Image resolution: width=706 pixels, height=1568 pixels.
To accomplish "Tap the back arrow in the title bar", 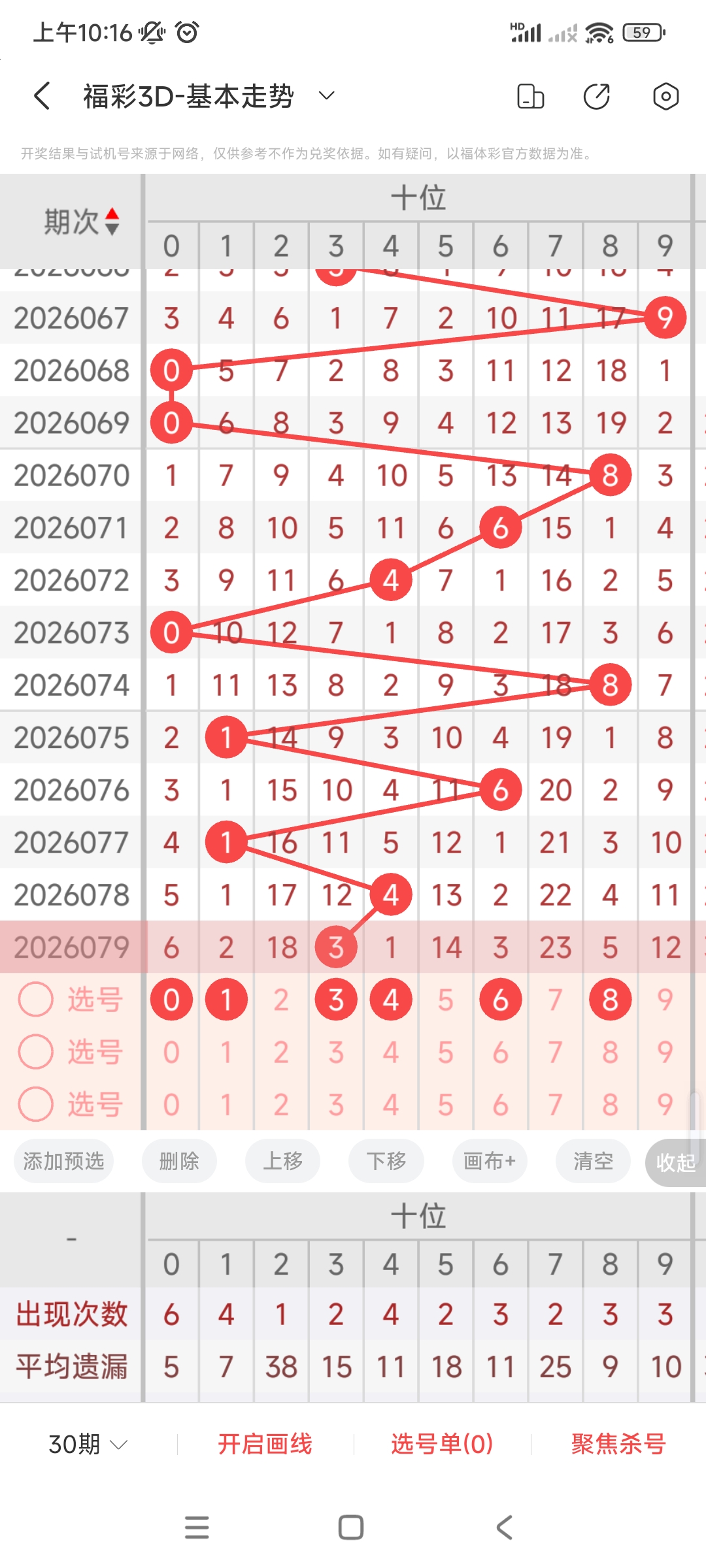I will pos(41,96).
